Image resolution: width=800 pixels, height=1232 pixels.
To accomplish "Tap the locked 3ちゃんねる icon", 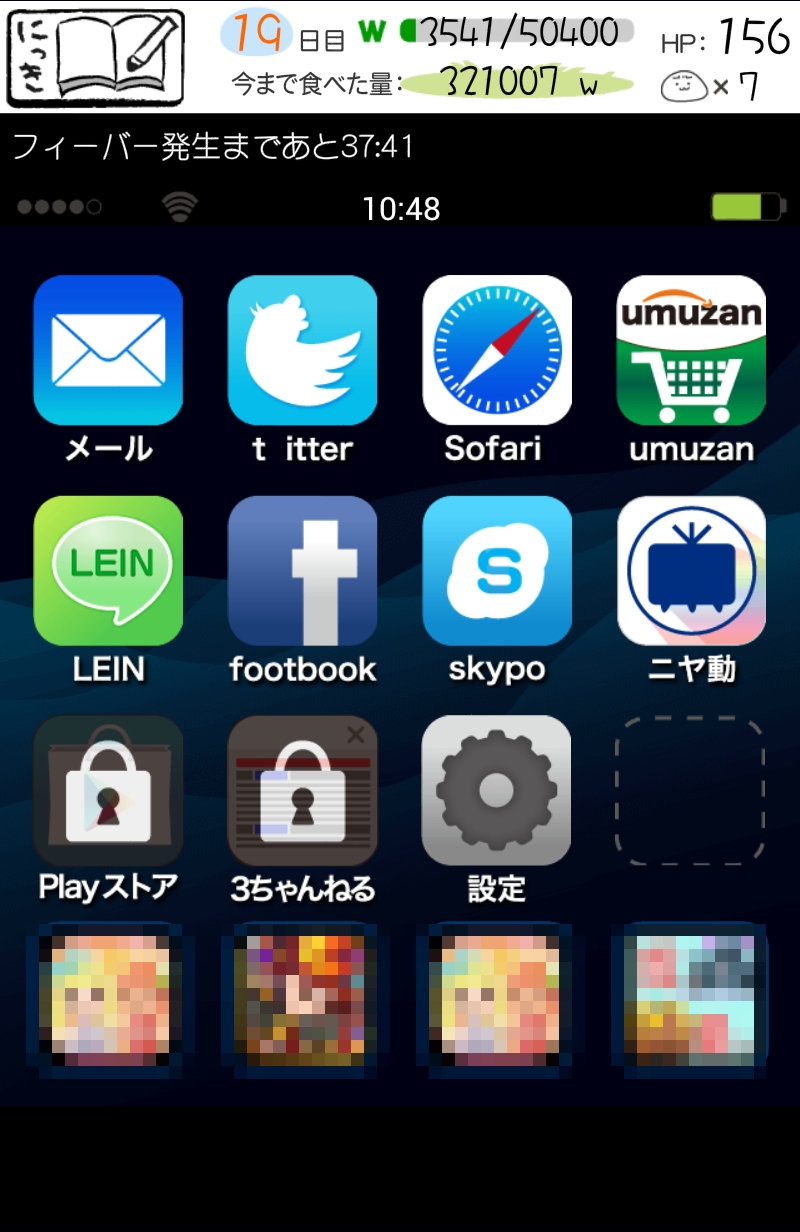I will 302,790.
